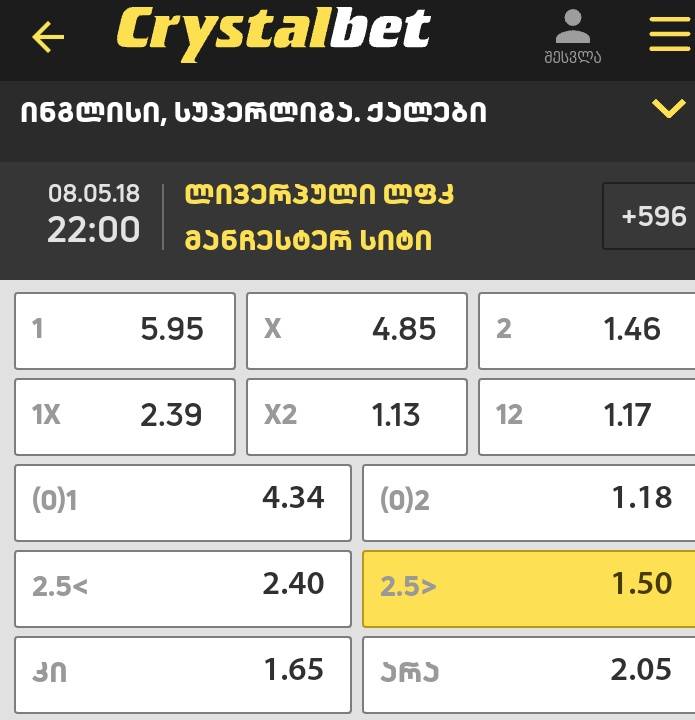Choose double chance X2 at 1.13
This screenshot has width=695, height=720.
click(x=357, y=416)
